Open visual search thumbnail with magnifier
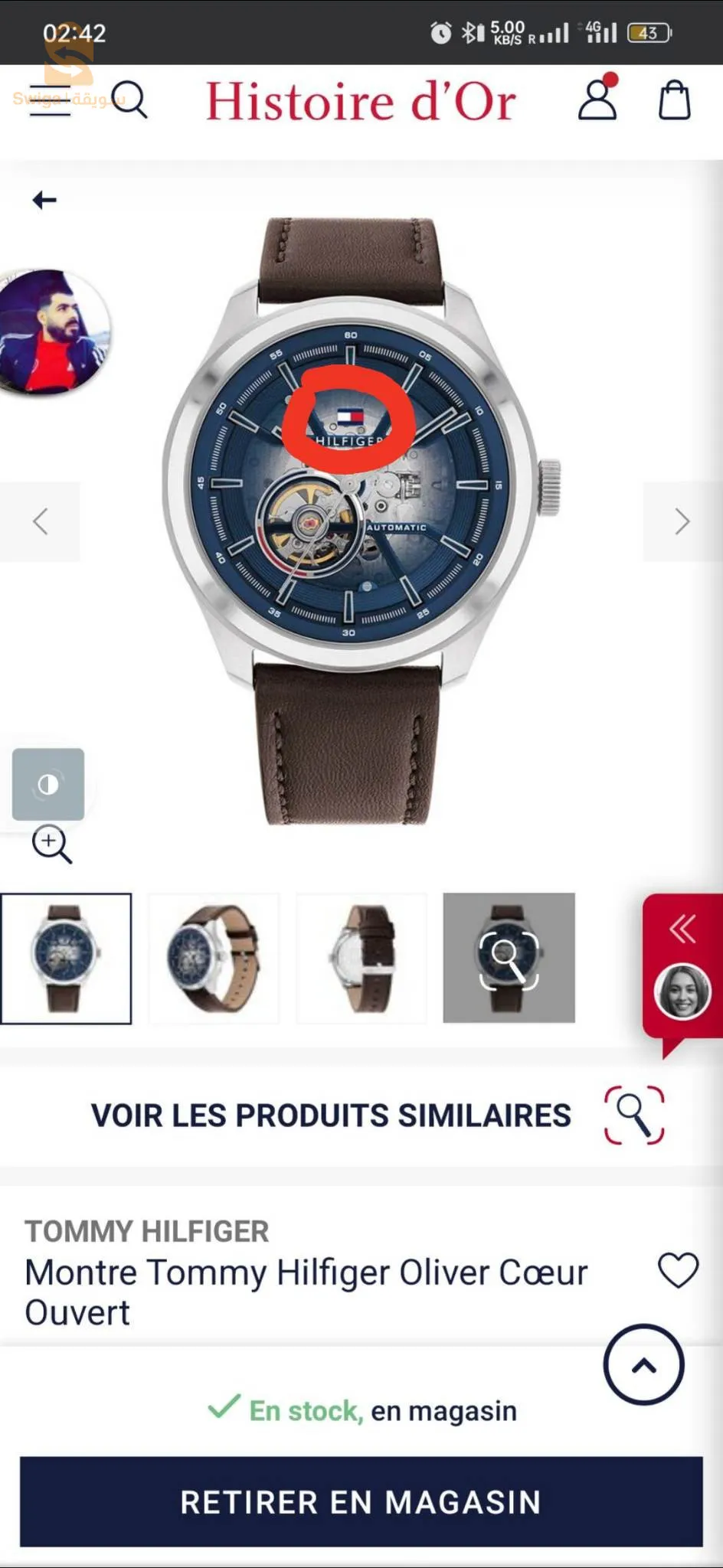Viewport: 723px width, 1568px height. [509, 959]
